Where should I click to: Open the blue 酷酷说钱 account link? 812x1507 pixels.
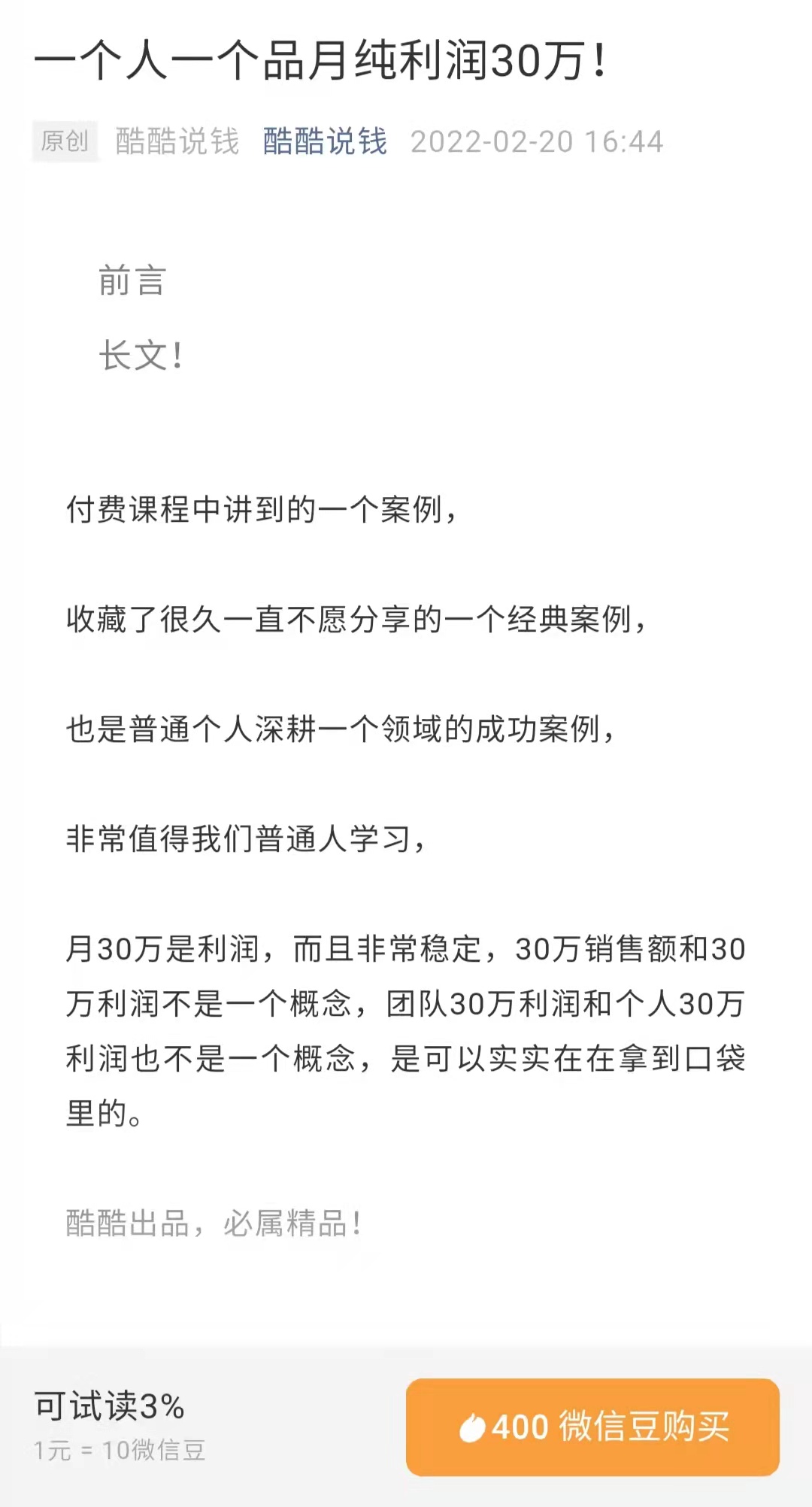click(x=325, y=141)
